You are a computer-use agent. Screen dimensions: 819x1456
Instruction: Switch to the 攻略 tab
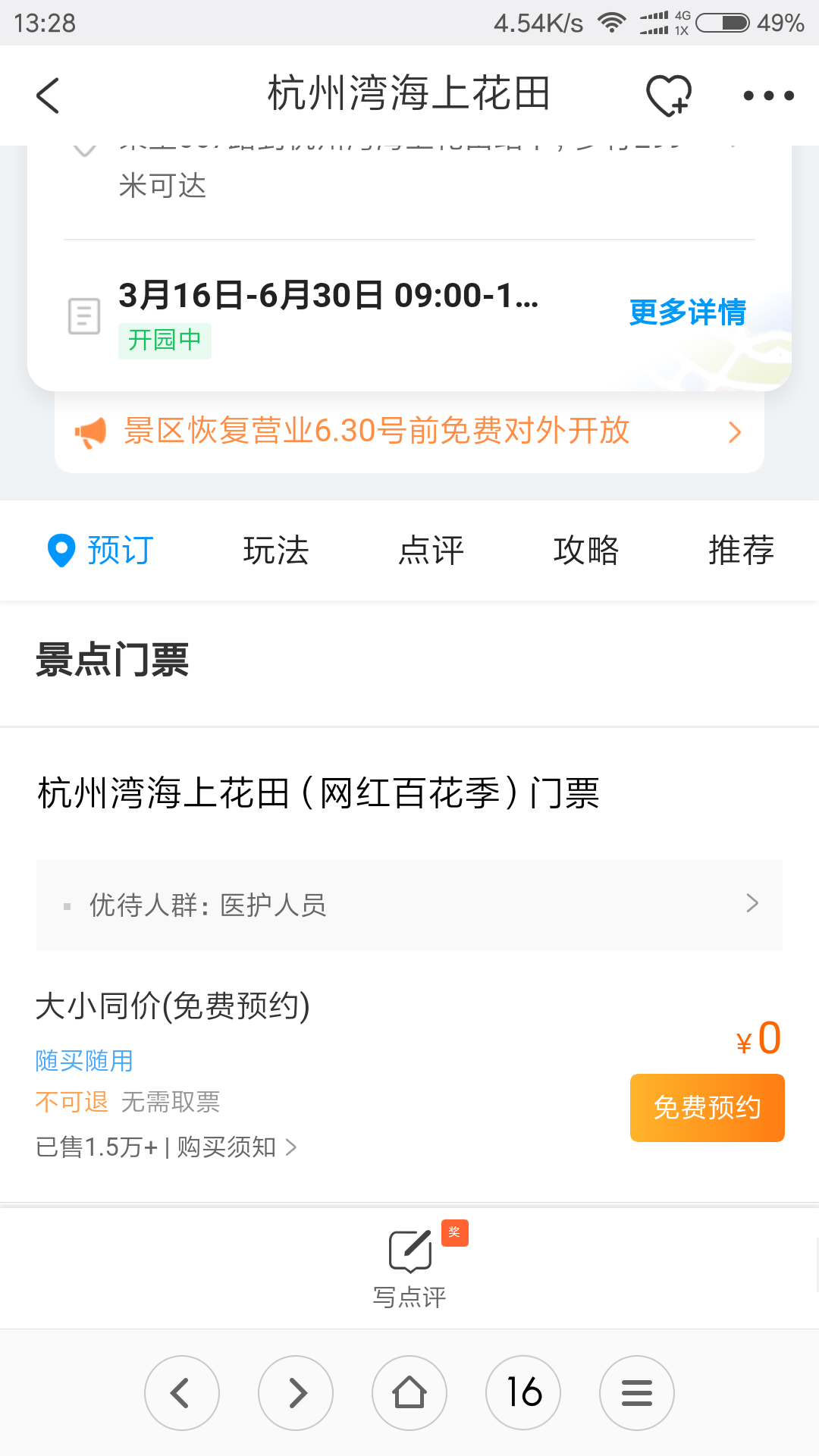pos(586,551)
